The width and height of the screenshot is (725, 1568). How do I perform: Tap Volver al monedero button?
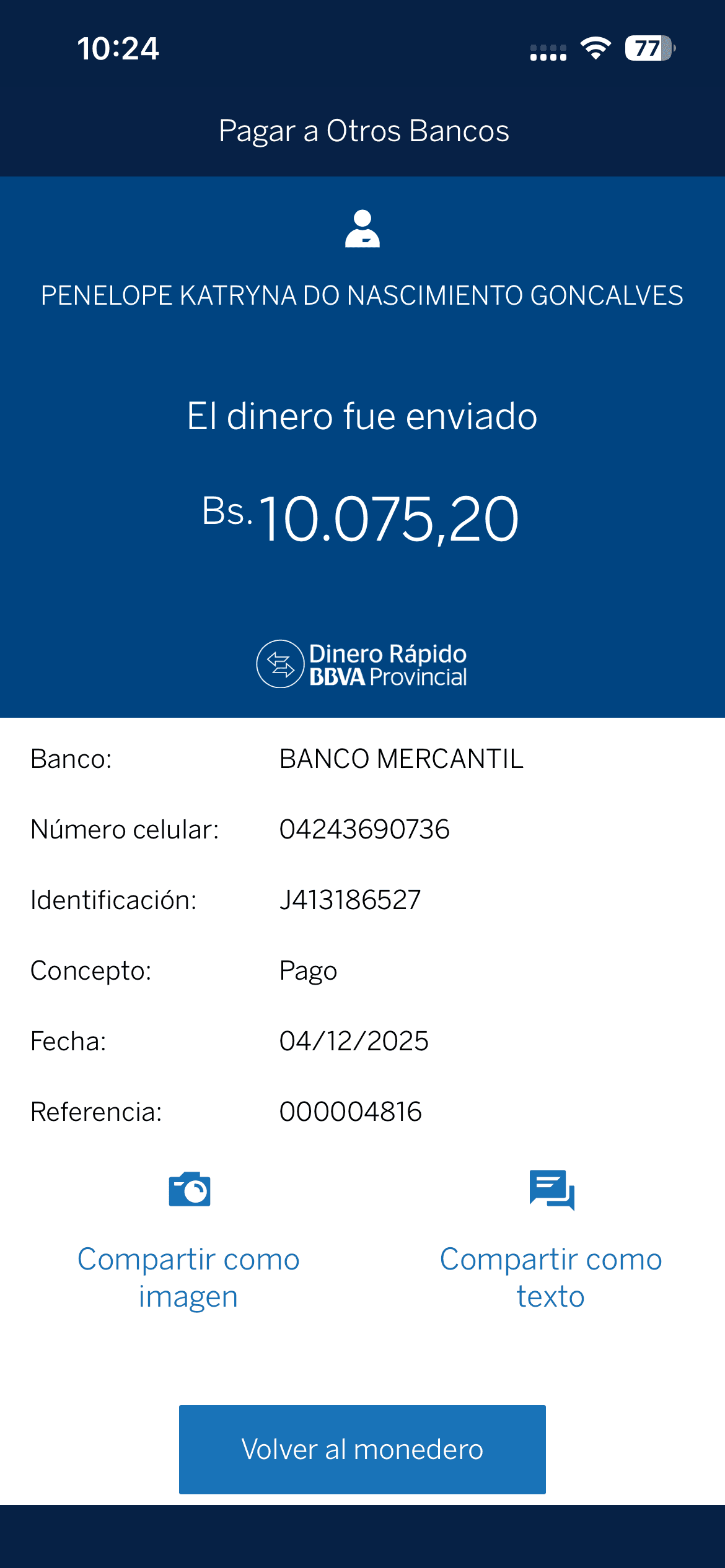pos(362,1449)
